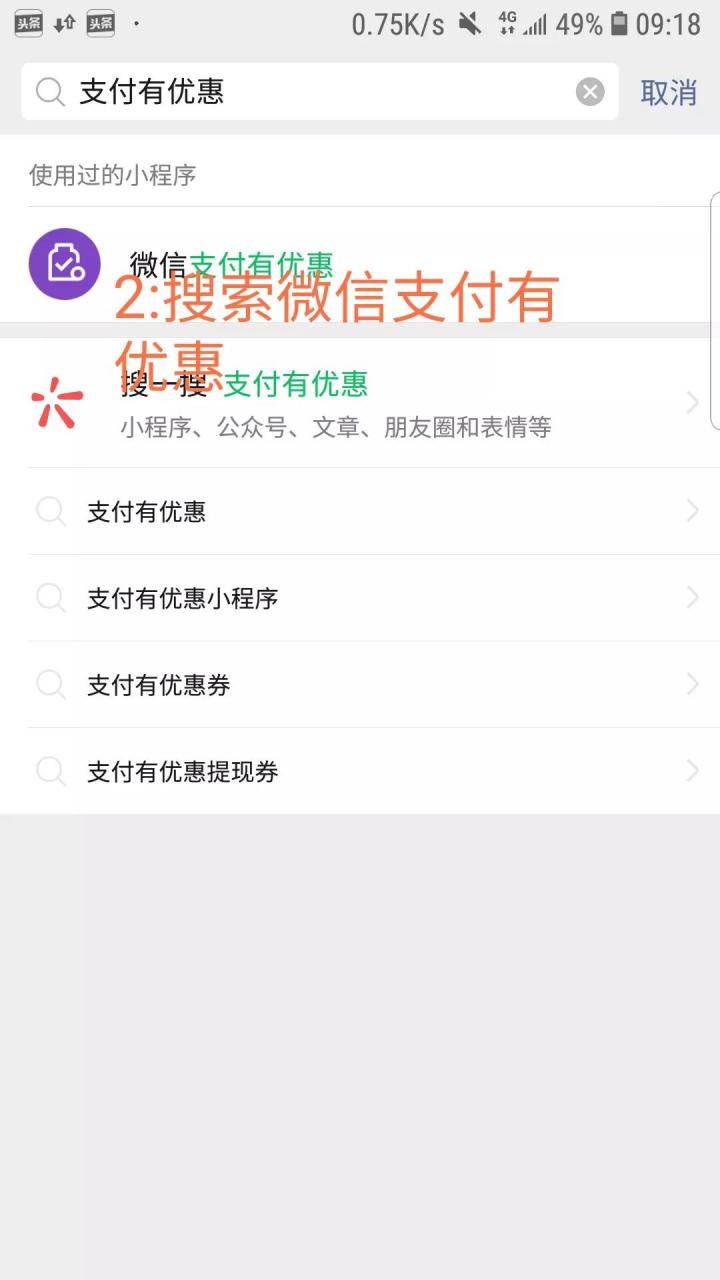
Task: Tap the magnifier icon inside the search bar
Action: click(50, 92)
